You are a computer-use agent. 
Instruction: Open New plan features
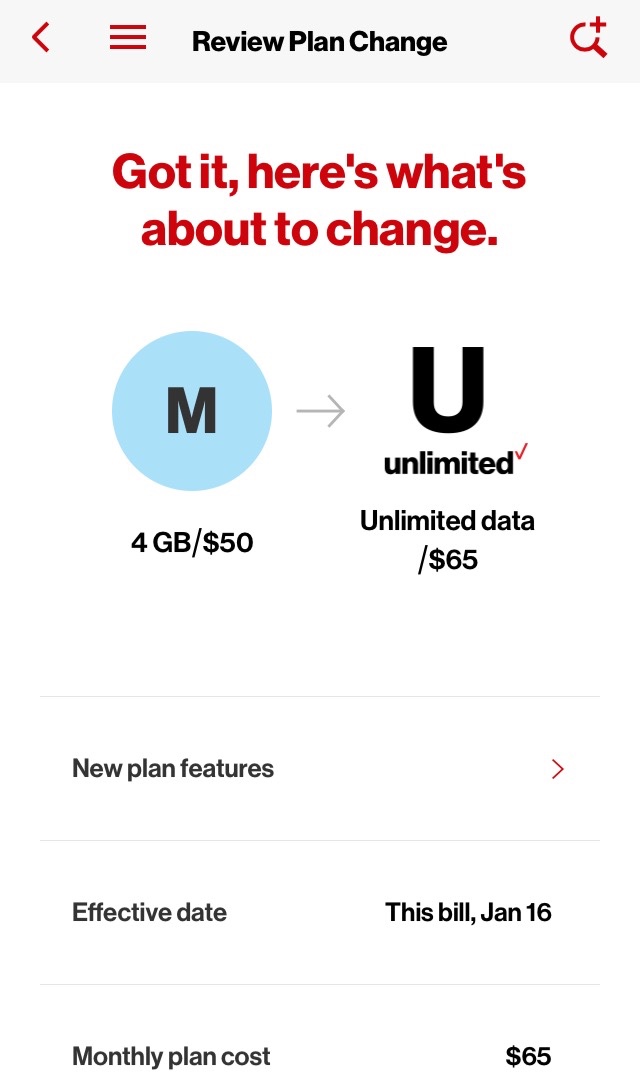(x=319, y=768)
